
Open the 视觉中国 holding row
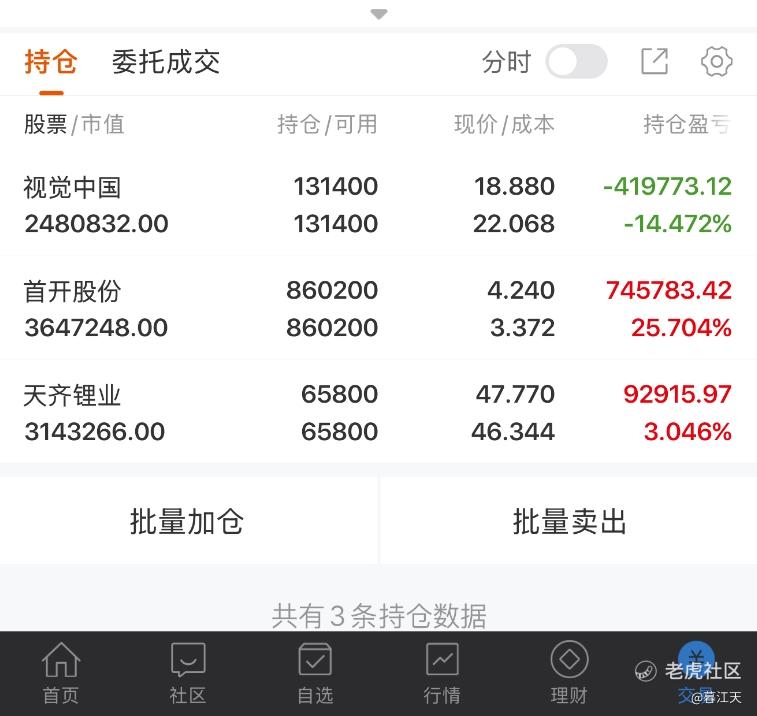coord(378,205)
